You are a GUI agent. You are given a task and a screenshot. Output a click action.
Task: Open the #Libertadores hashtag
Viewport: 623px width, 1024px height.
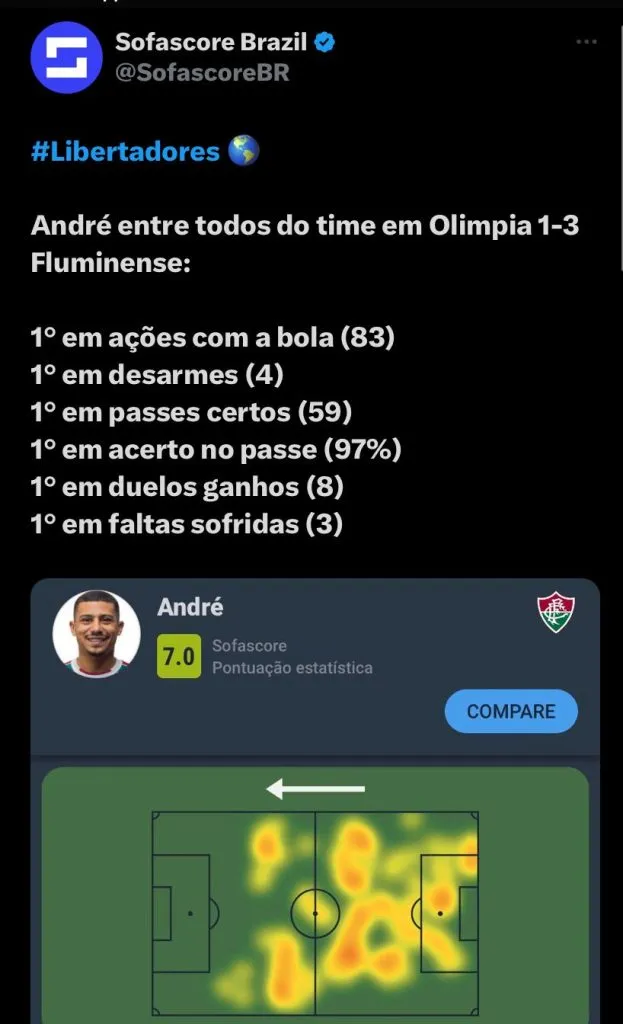(x=125, y=151)
